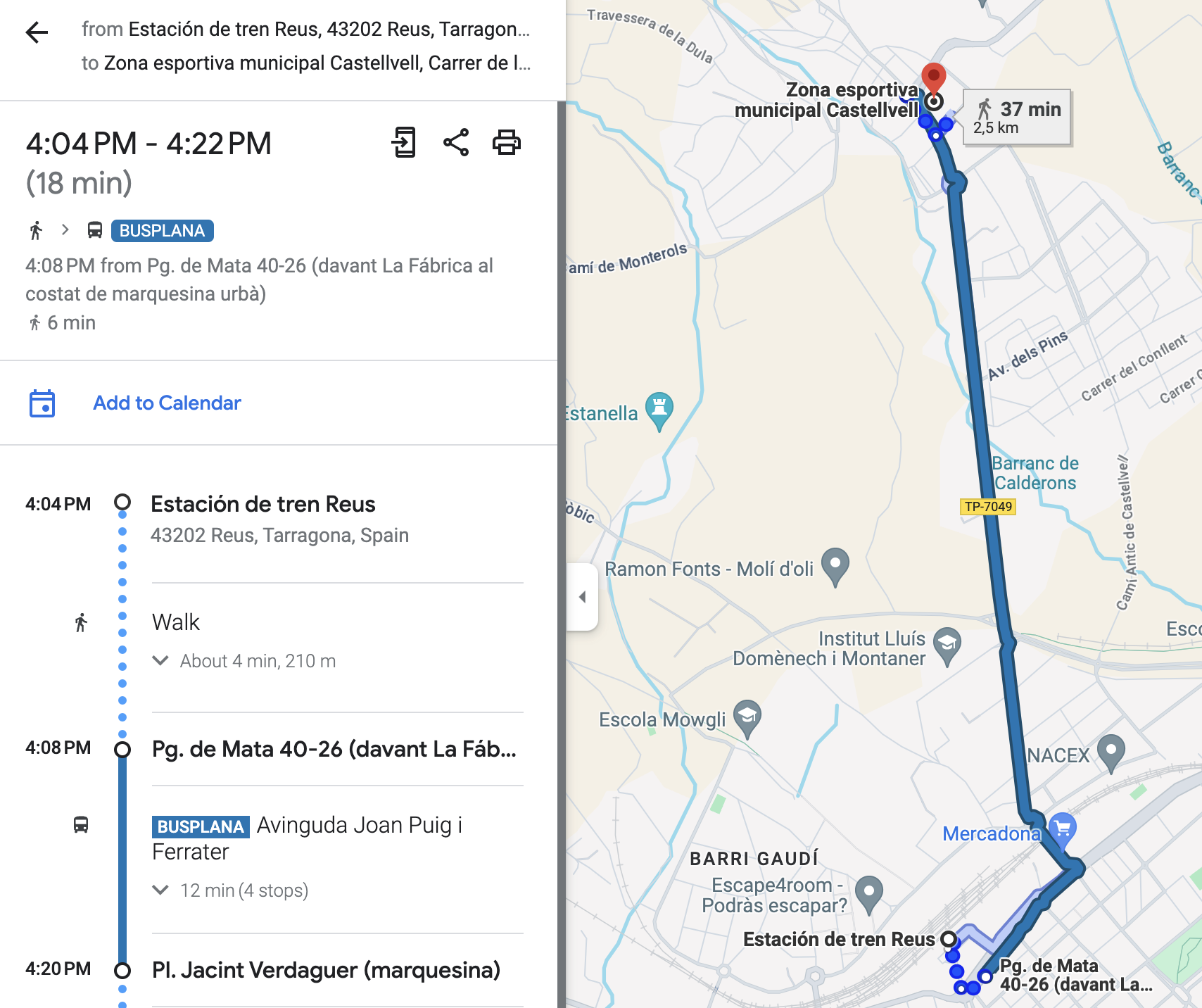Open the NACEX map pin
Screen dimensions: 1202x1008
[1111, 750]
